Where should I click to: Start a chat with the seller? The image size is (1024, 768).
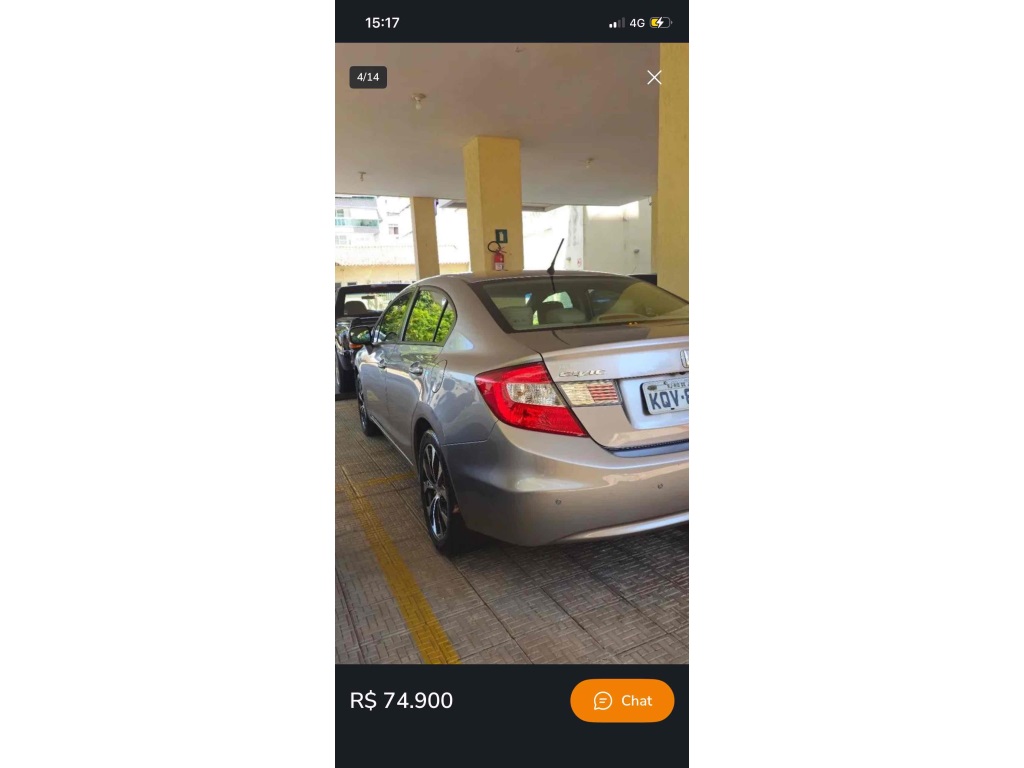click(x=622, y=700)
